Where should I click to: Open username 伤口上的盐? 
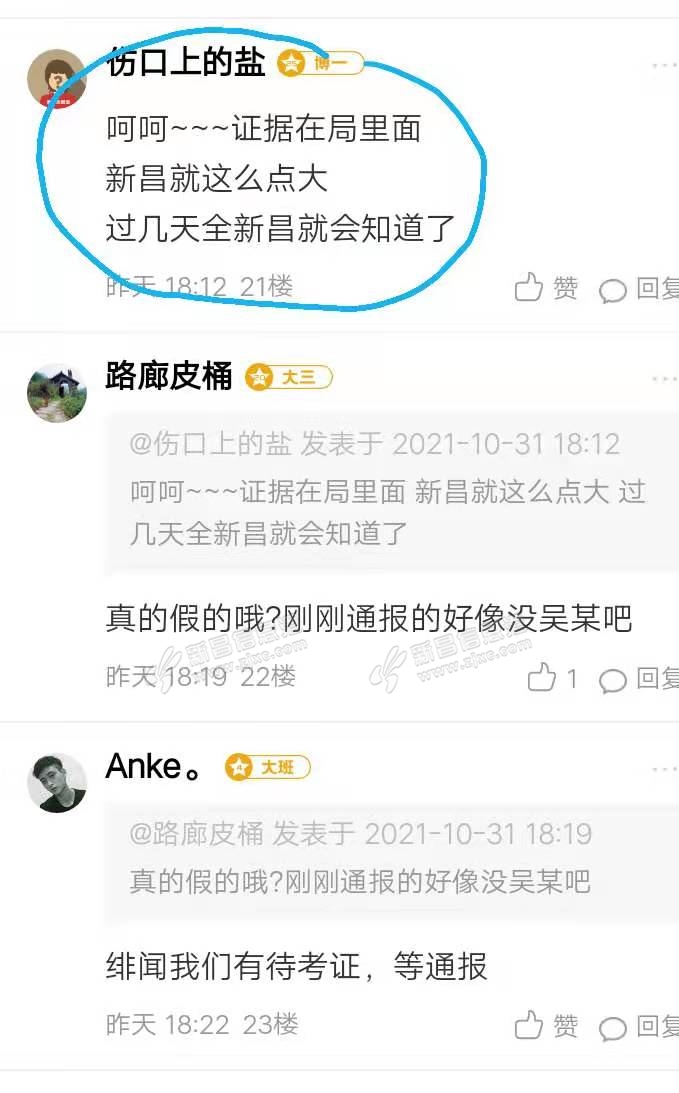tap(186, 63)
